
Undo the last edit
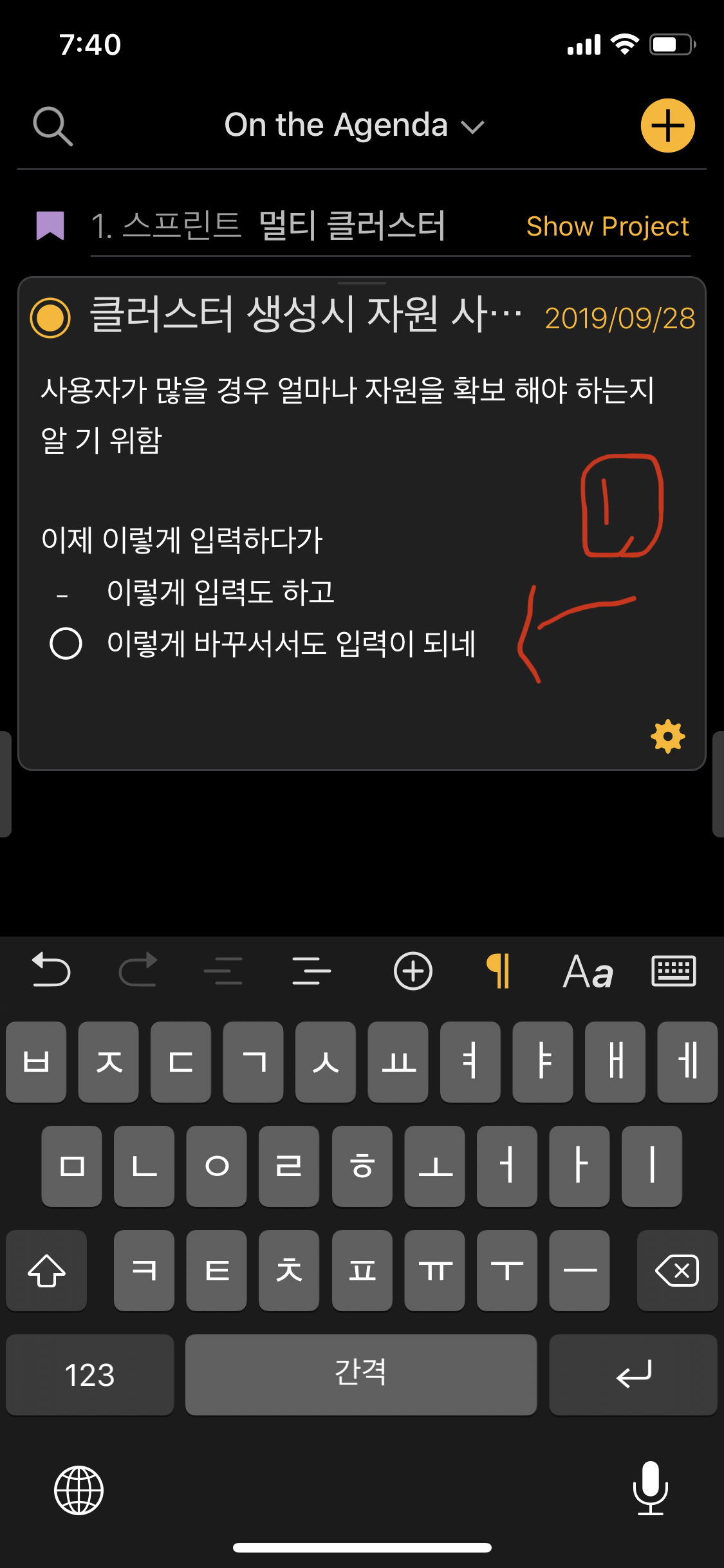pyautogui.click(x=51, y=970)
